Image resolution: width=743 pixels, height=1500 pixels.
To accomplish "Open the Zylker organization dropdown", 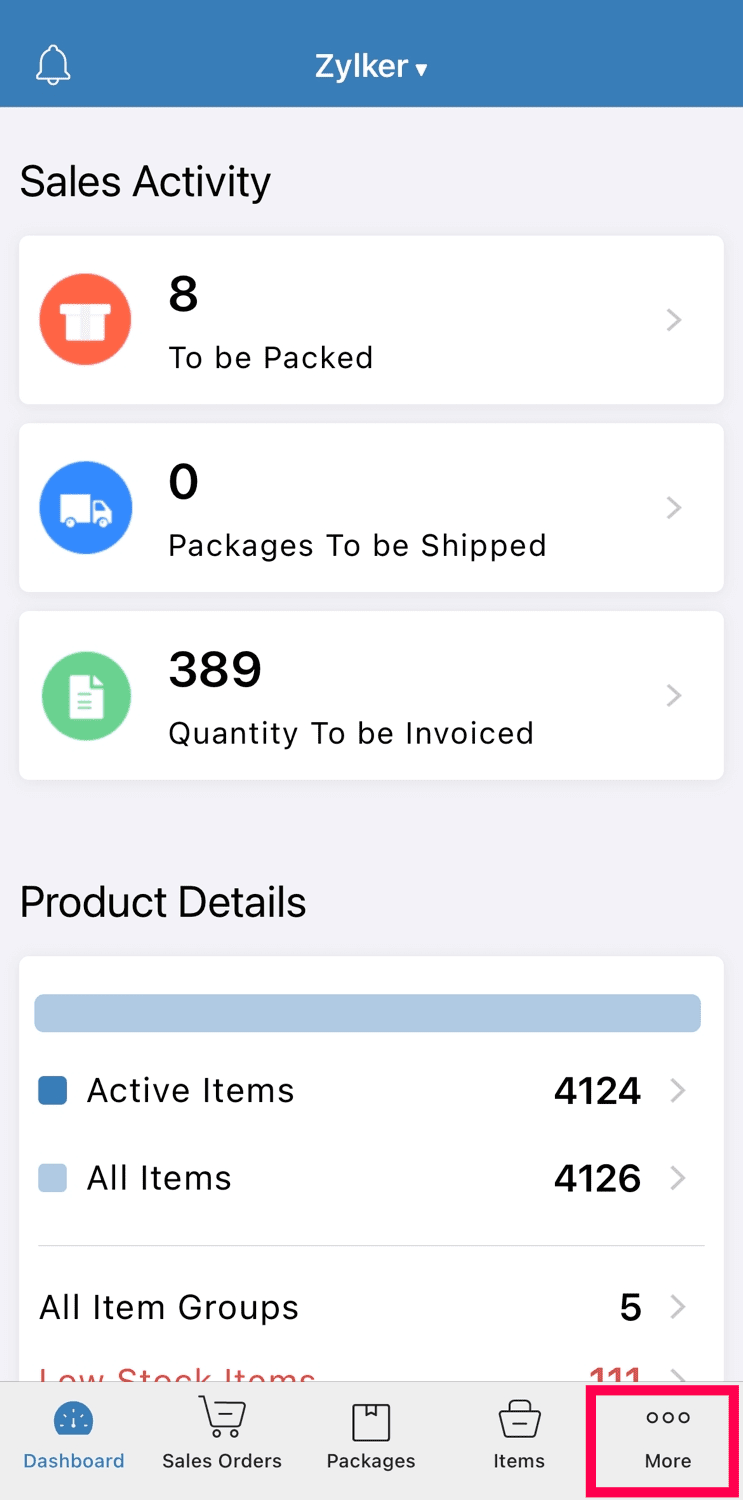I will pos(371,66).
